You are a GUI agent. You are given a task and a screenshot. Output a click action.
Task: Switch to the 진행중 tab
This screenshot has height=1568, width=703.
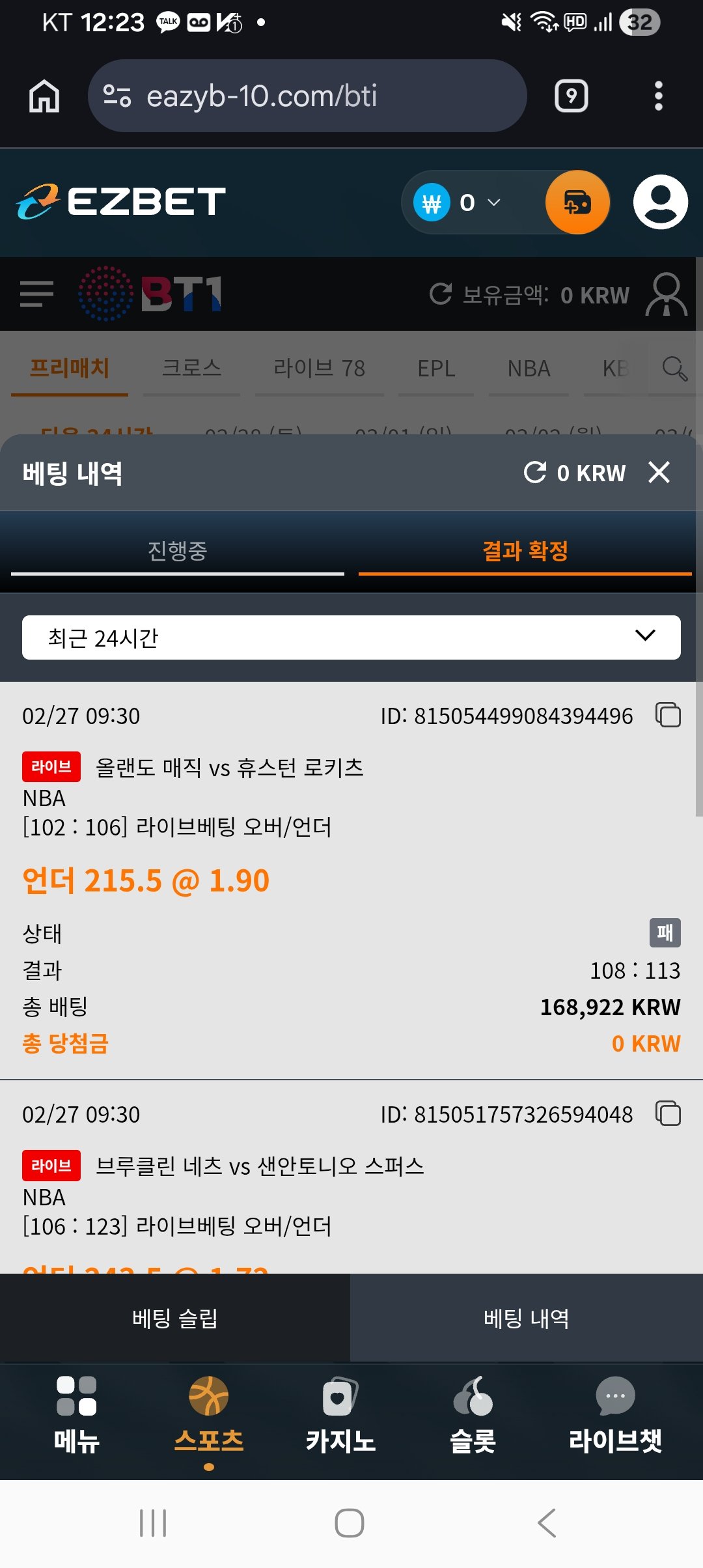coord(177,552)
